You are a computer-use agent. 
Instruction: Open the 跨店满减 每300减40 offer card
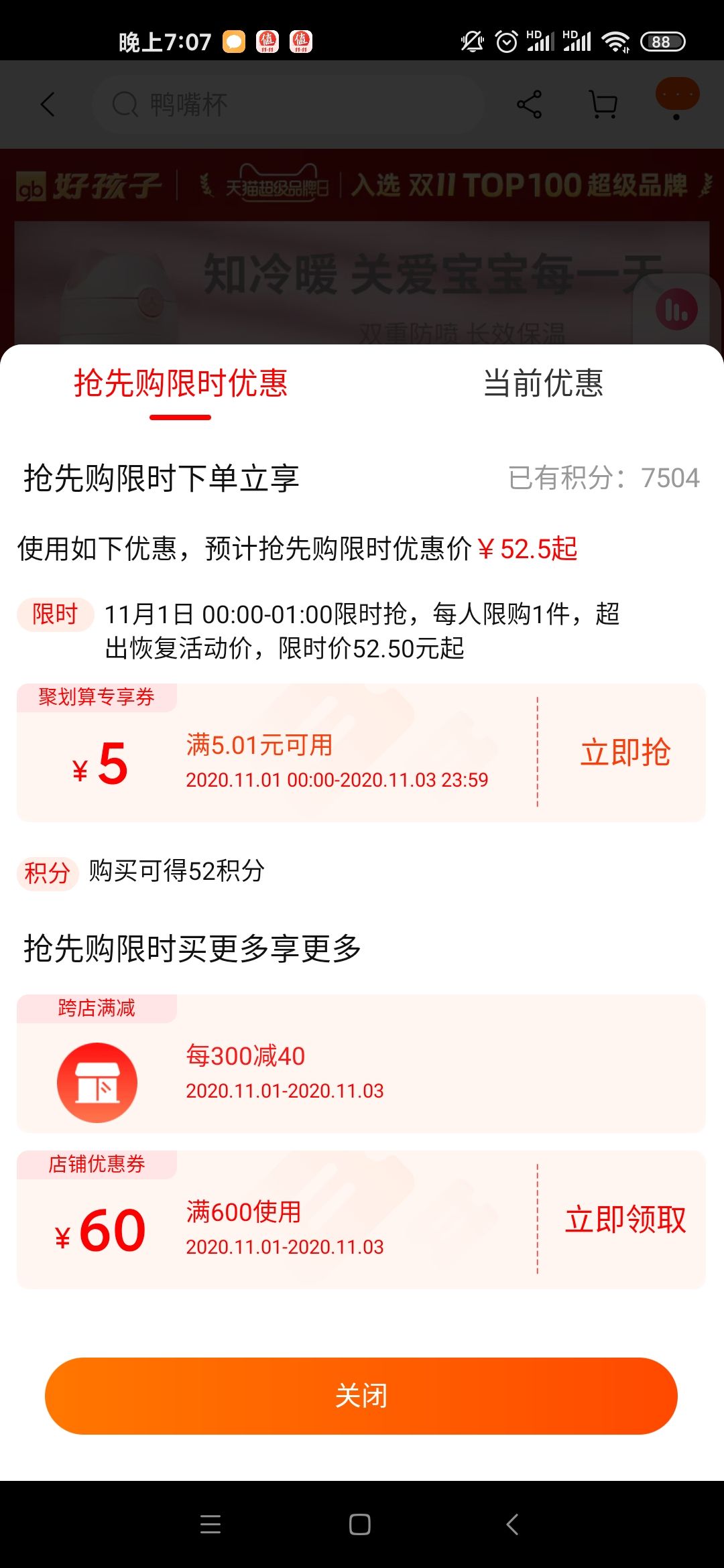point(361,1072)
